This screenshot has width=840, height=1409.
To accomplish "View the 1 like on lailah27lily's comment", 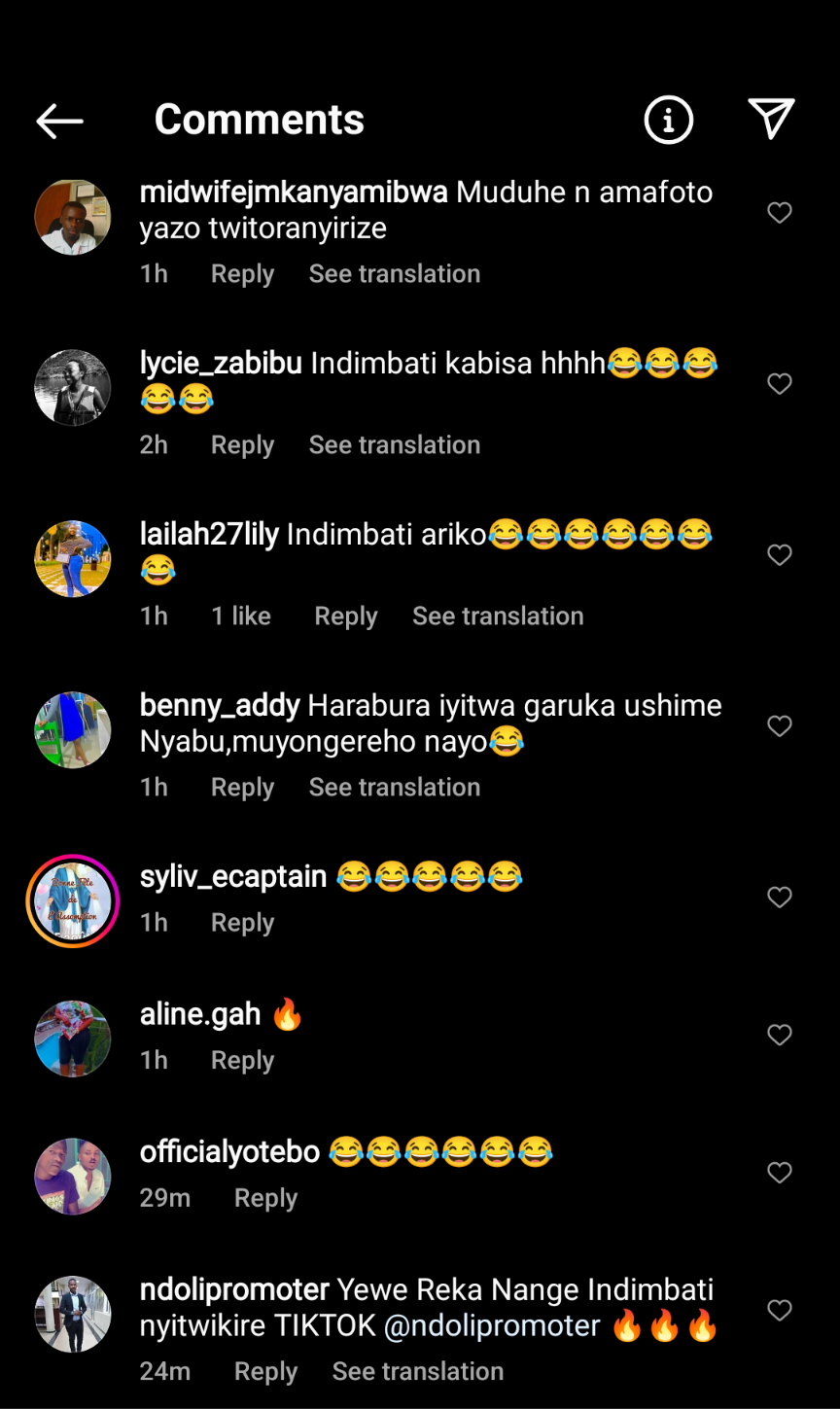I will pyautogui.click(x=241, y=616).
